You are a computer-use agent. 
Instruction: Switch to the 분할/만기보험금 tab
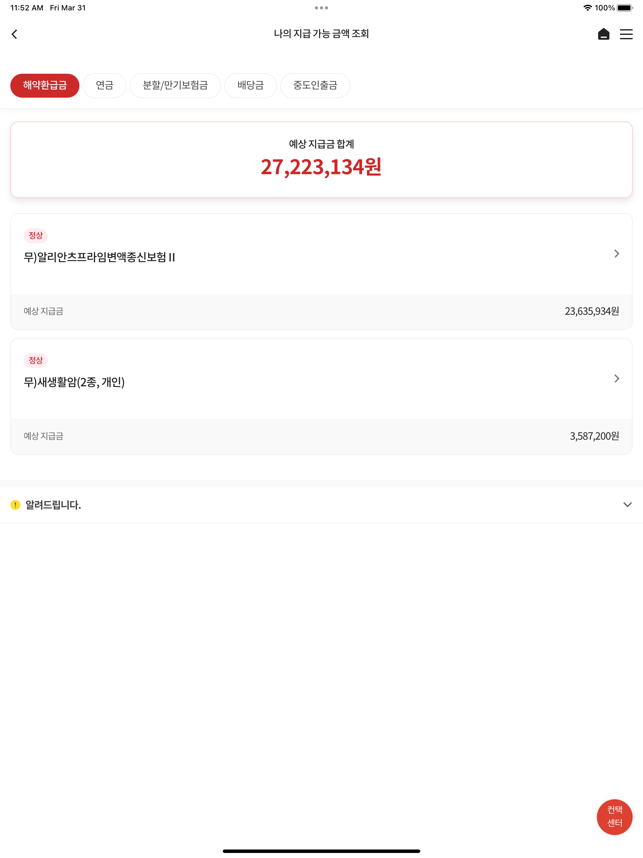175,86
